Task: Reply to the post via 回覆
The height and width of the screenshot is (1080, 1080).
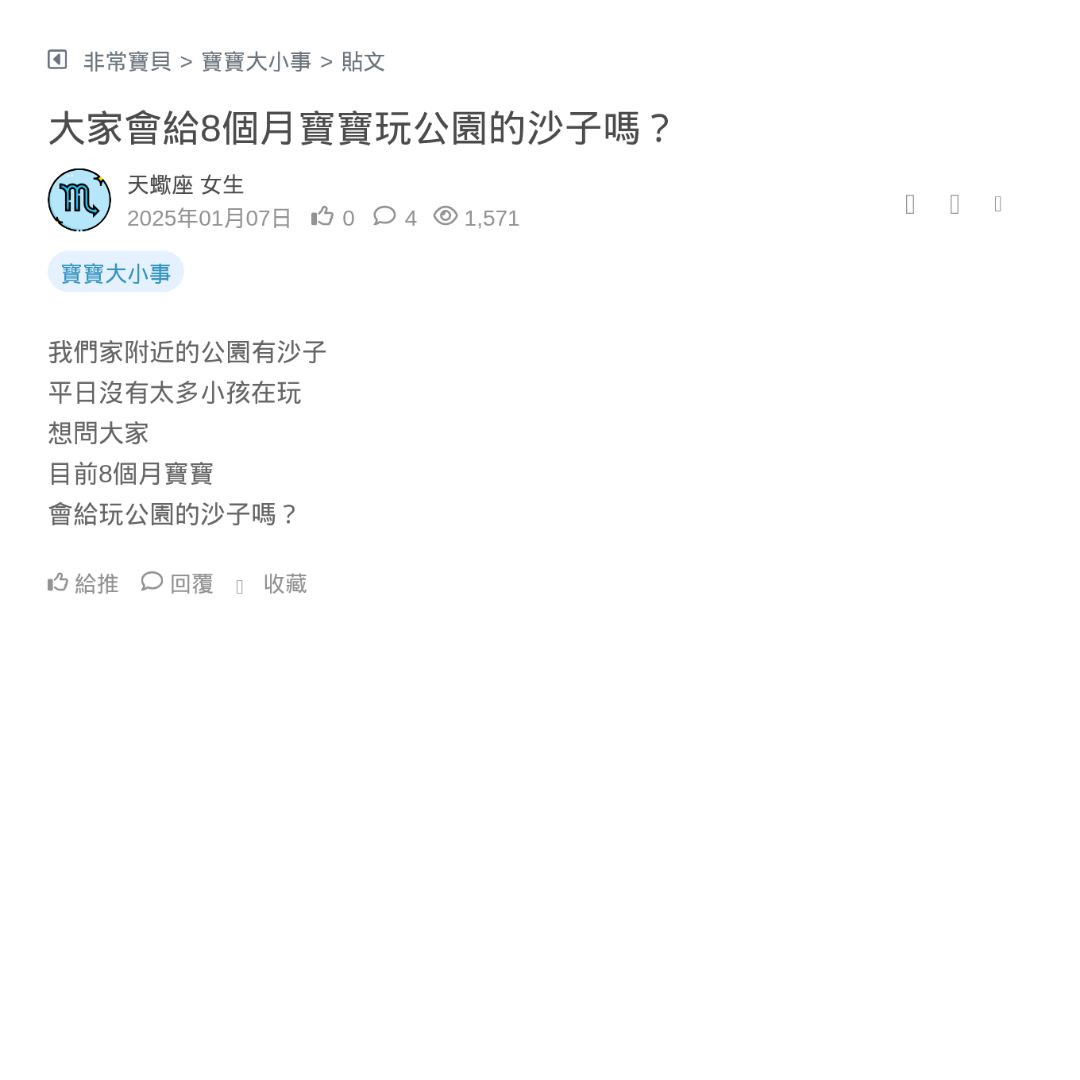Action: click(178, 583)
